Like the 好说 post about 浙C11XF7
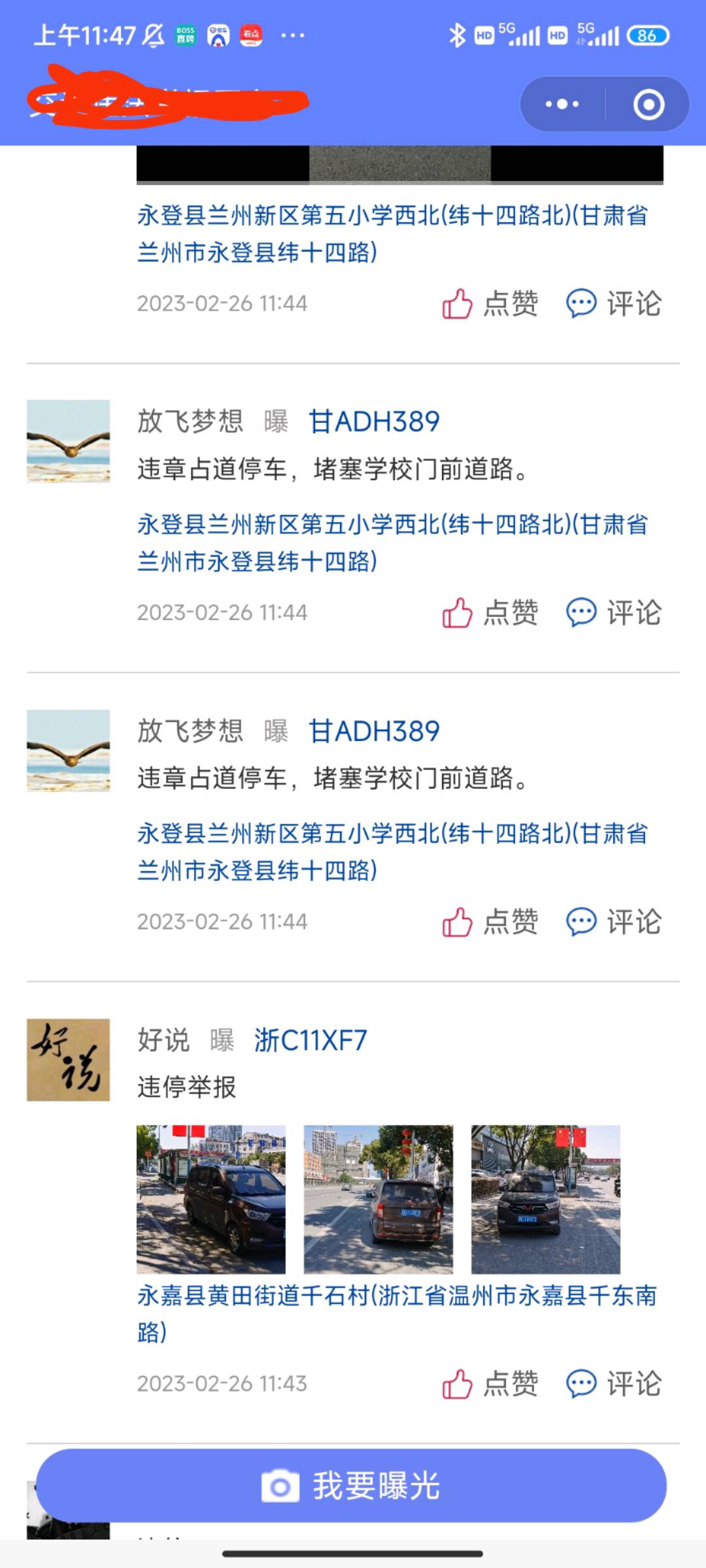 [x=490, y=1384]
